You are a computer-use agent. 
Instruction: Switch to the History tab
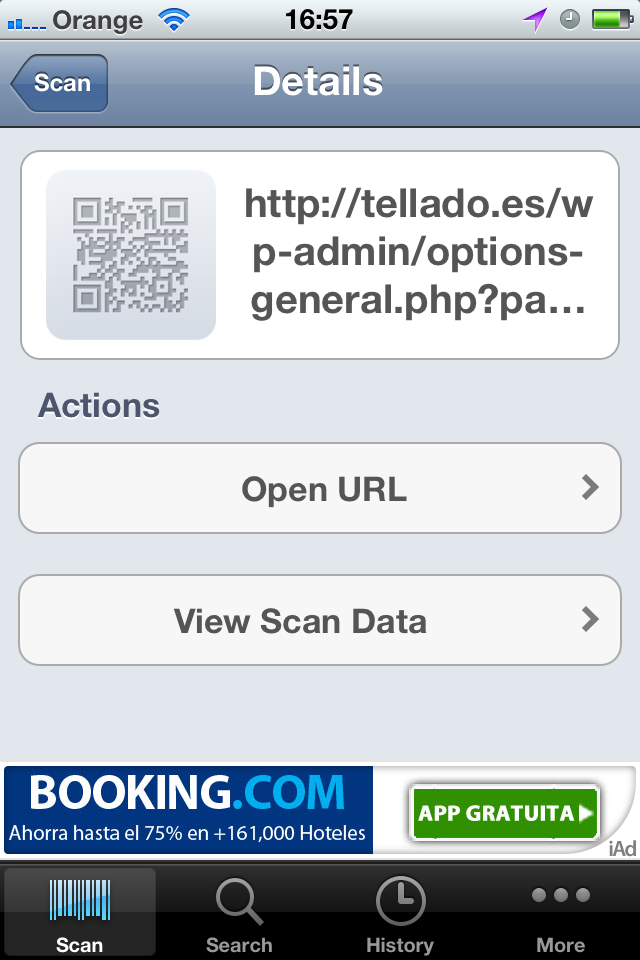pyautogui.click(x=399, y=914)
